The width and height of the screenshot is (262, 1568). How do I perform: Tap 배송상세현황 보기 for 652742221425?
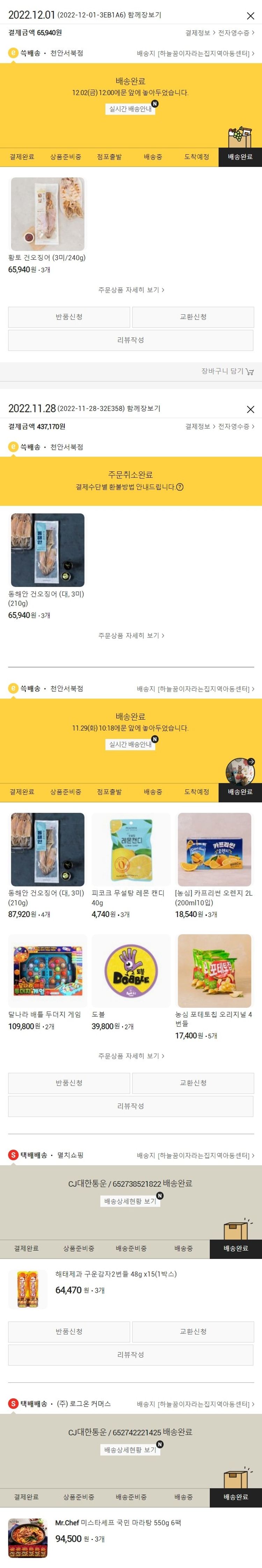130,1450
